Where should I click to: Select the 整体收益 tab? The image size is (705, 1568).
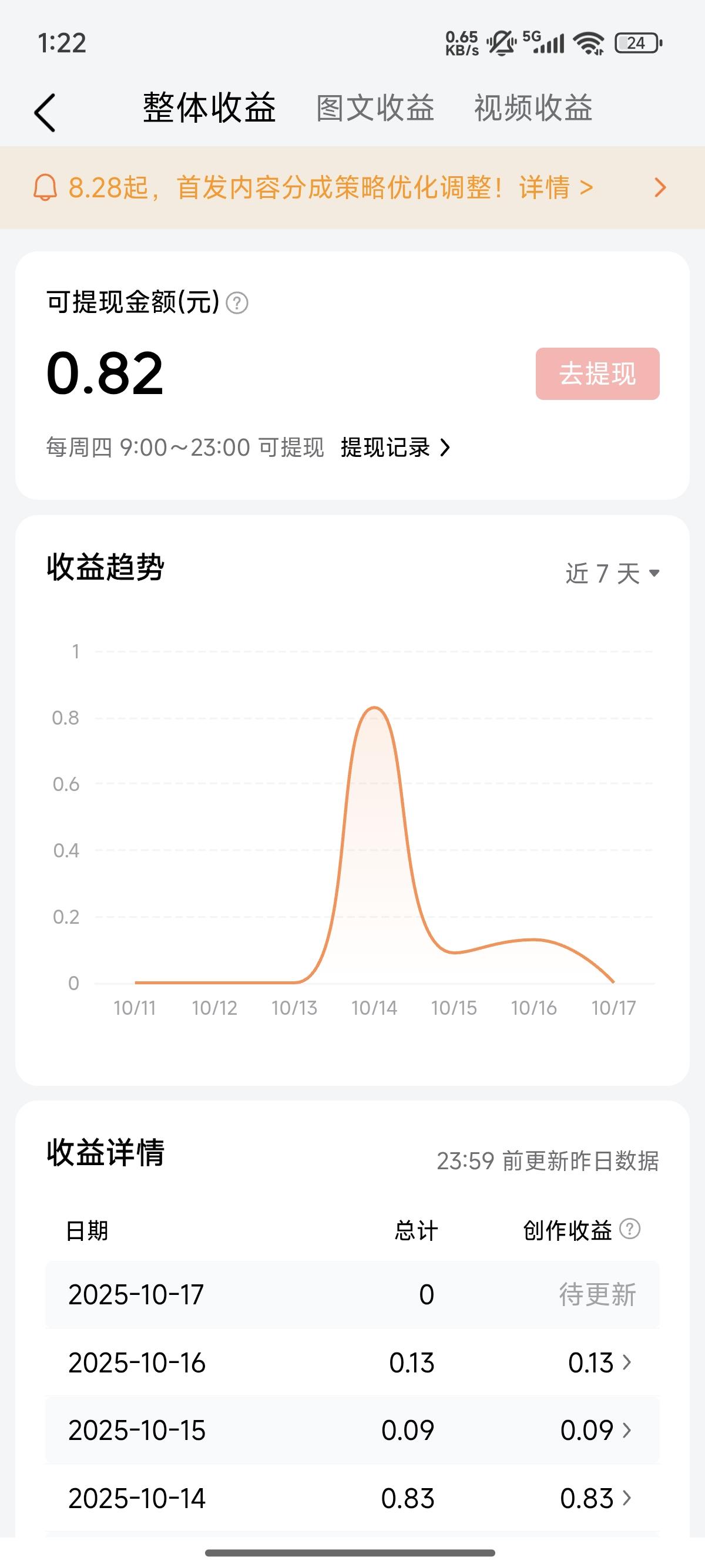tap(209, 107)
